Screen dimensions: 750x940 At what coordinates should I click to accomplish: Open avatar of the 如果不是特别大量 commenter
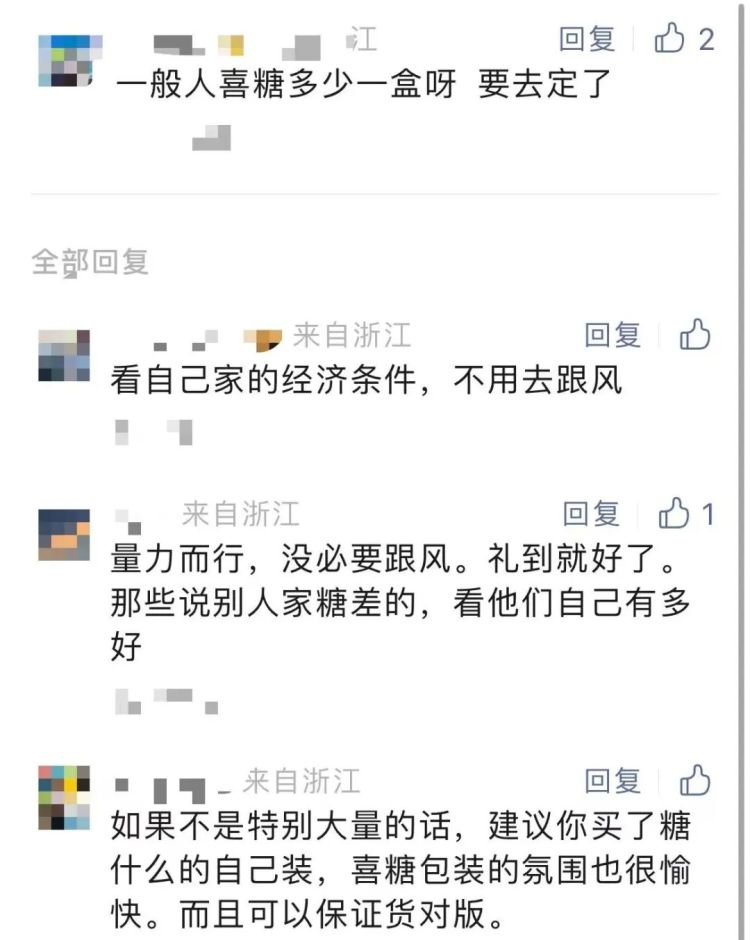tap(64, 797)
